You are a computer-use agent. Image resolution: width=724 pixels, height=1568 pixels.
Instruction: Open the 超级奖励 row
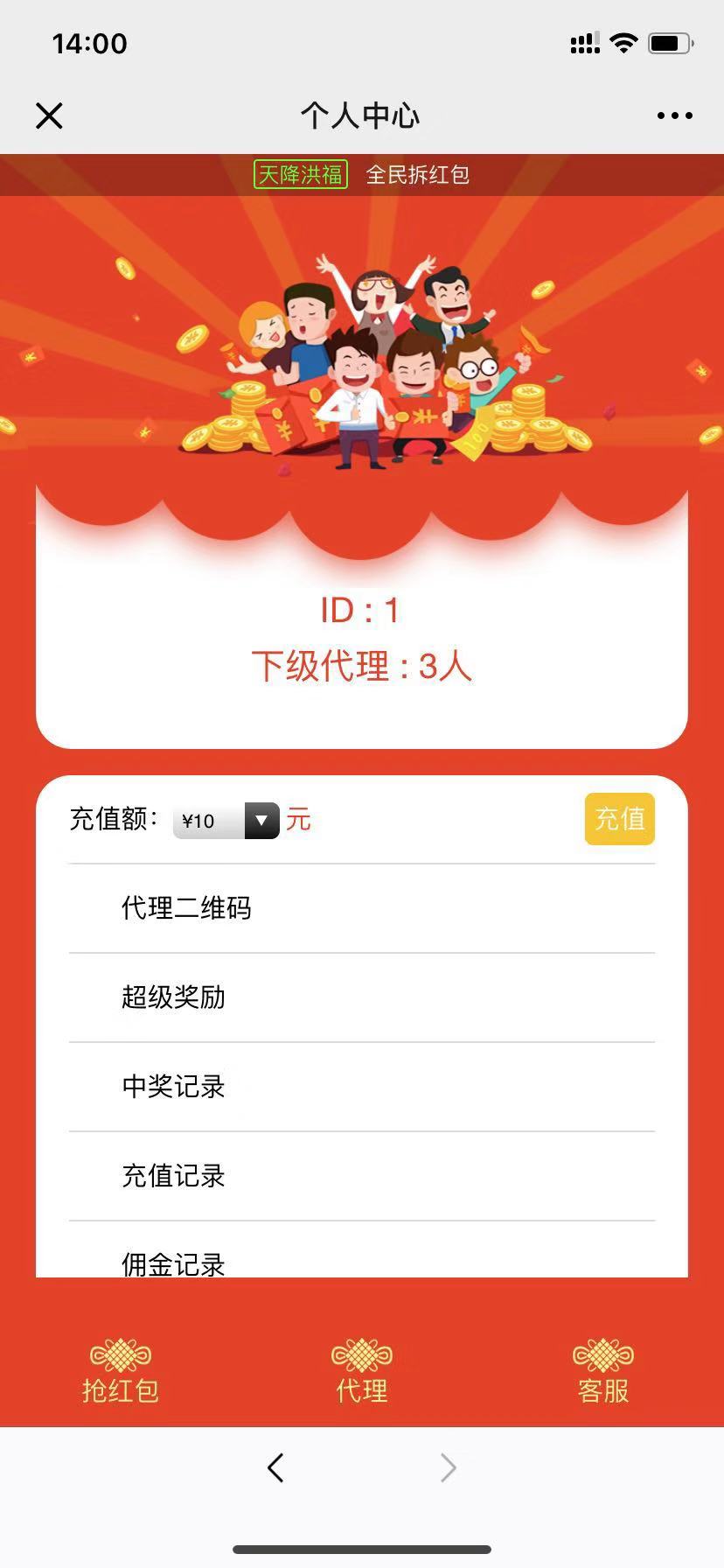click(x=362, y=997)
